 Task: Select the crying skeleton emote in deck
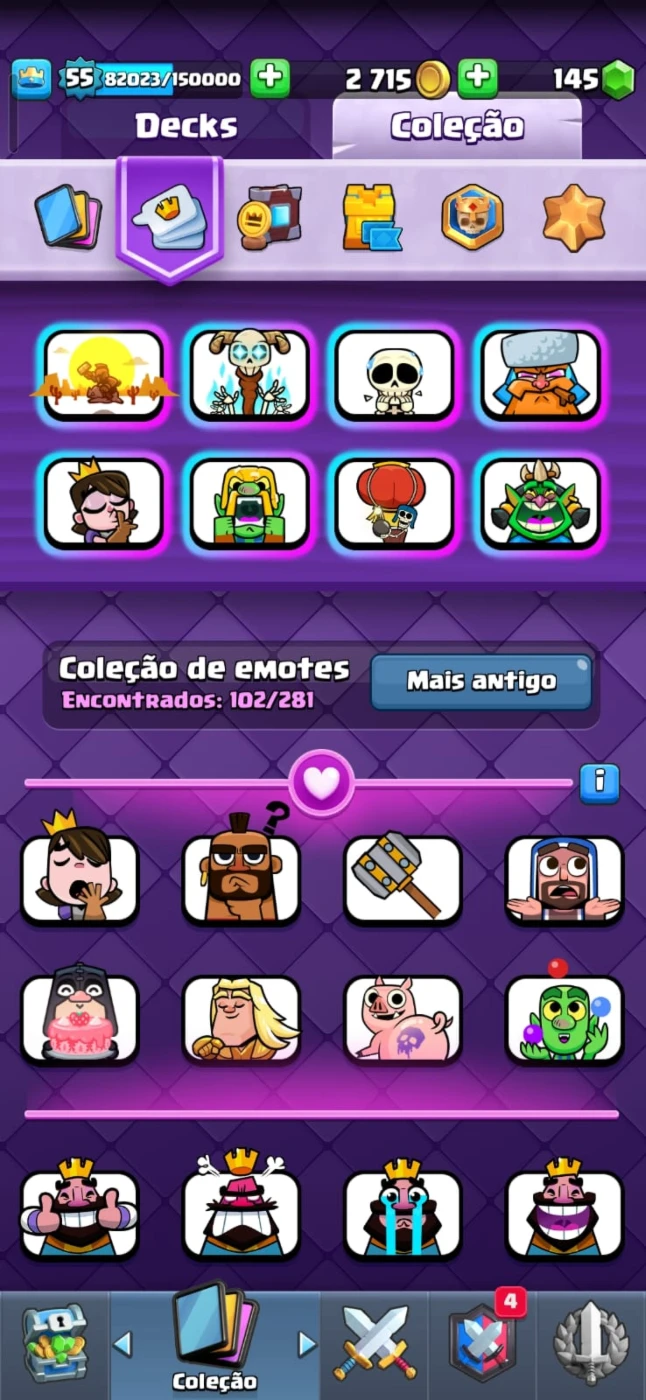[x=394, y=374]
